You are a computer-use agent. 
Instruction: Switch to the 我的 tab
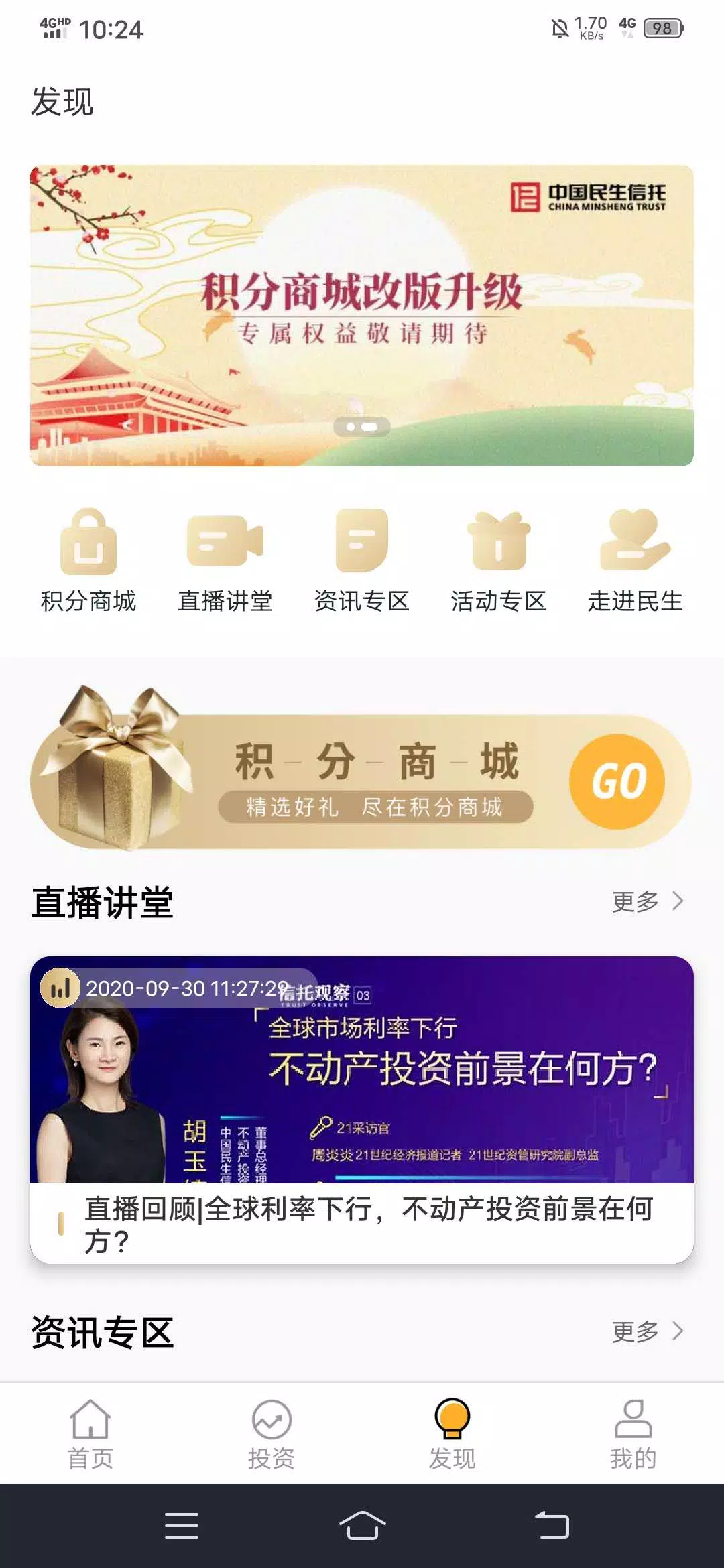[x=633, y=1434]
